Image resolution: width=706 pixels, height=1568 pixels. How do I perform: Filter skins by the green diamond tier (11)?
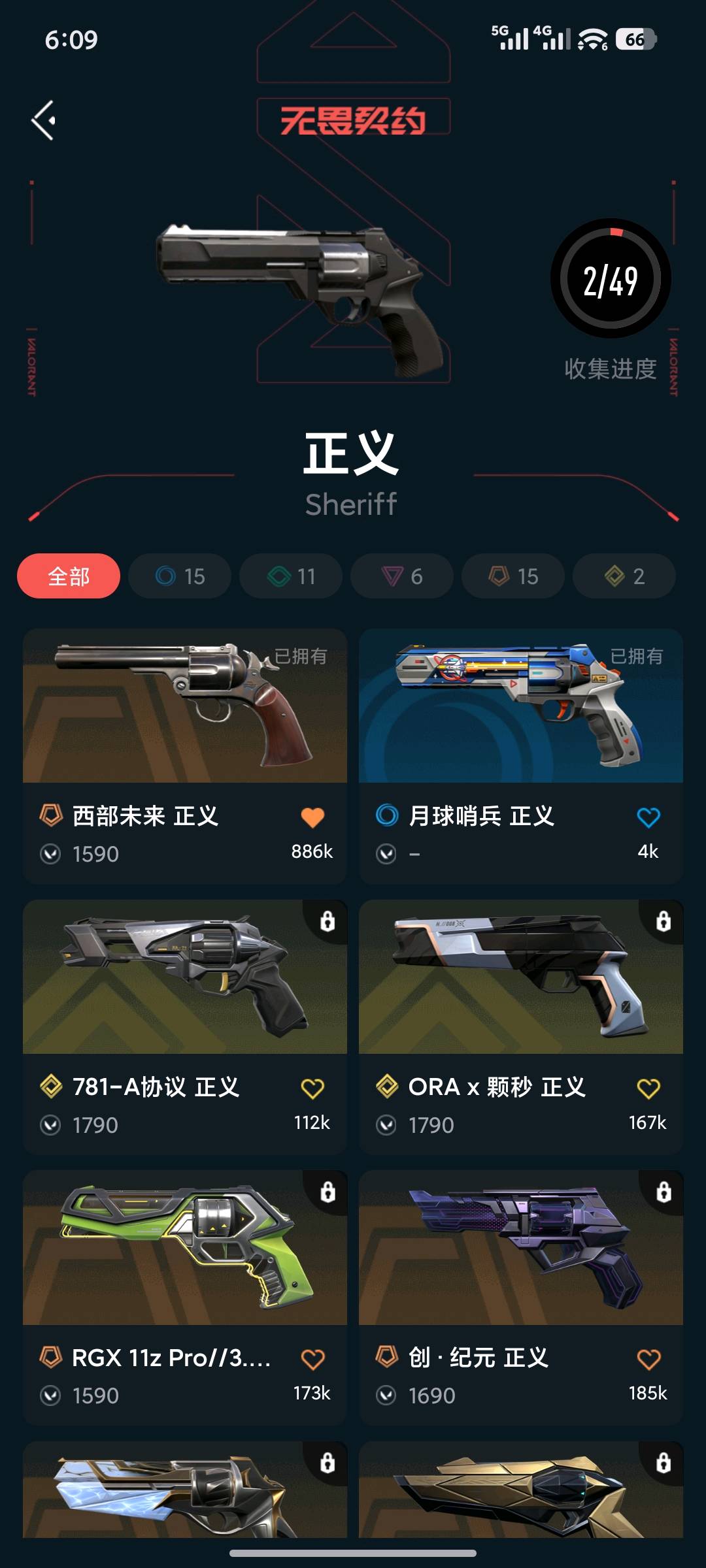click(291, 576)
